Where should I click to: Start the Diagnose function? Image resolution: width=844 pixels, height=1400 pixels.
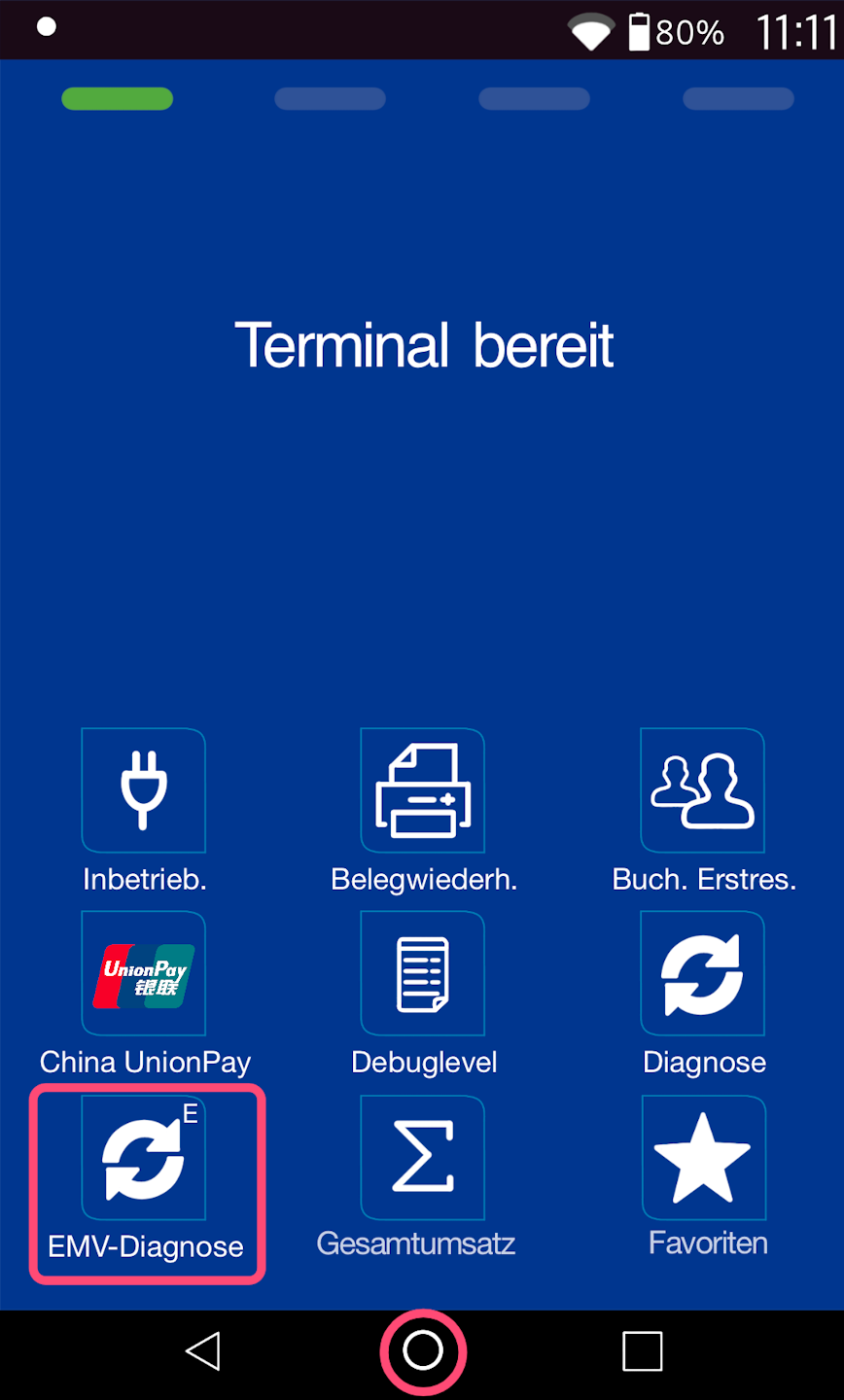(x=702, y=974)
